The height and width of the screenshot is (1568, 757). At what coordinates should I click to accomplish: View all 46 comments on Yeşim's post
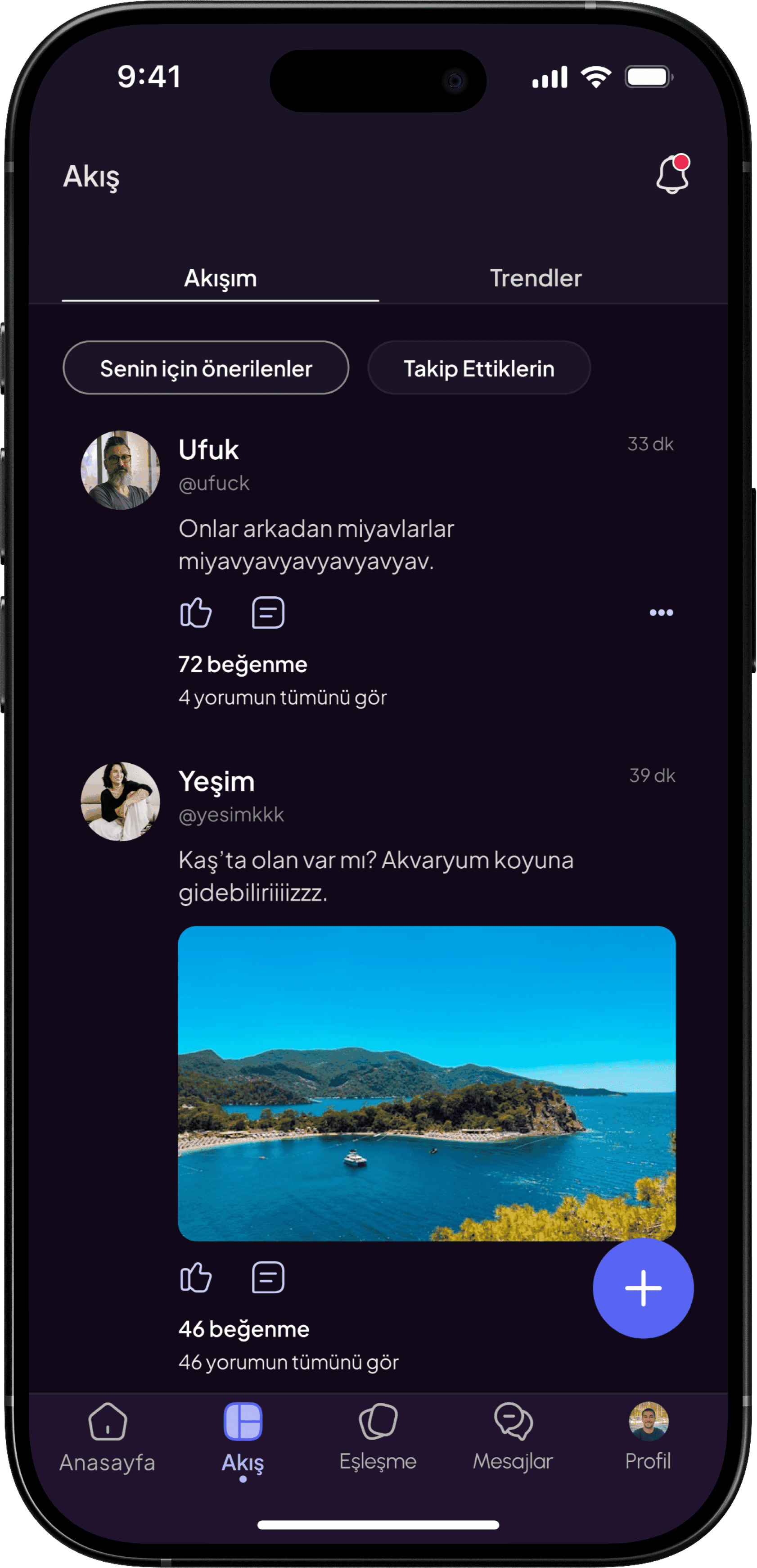288,1362
